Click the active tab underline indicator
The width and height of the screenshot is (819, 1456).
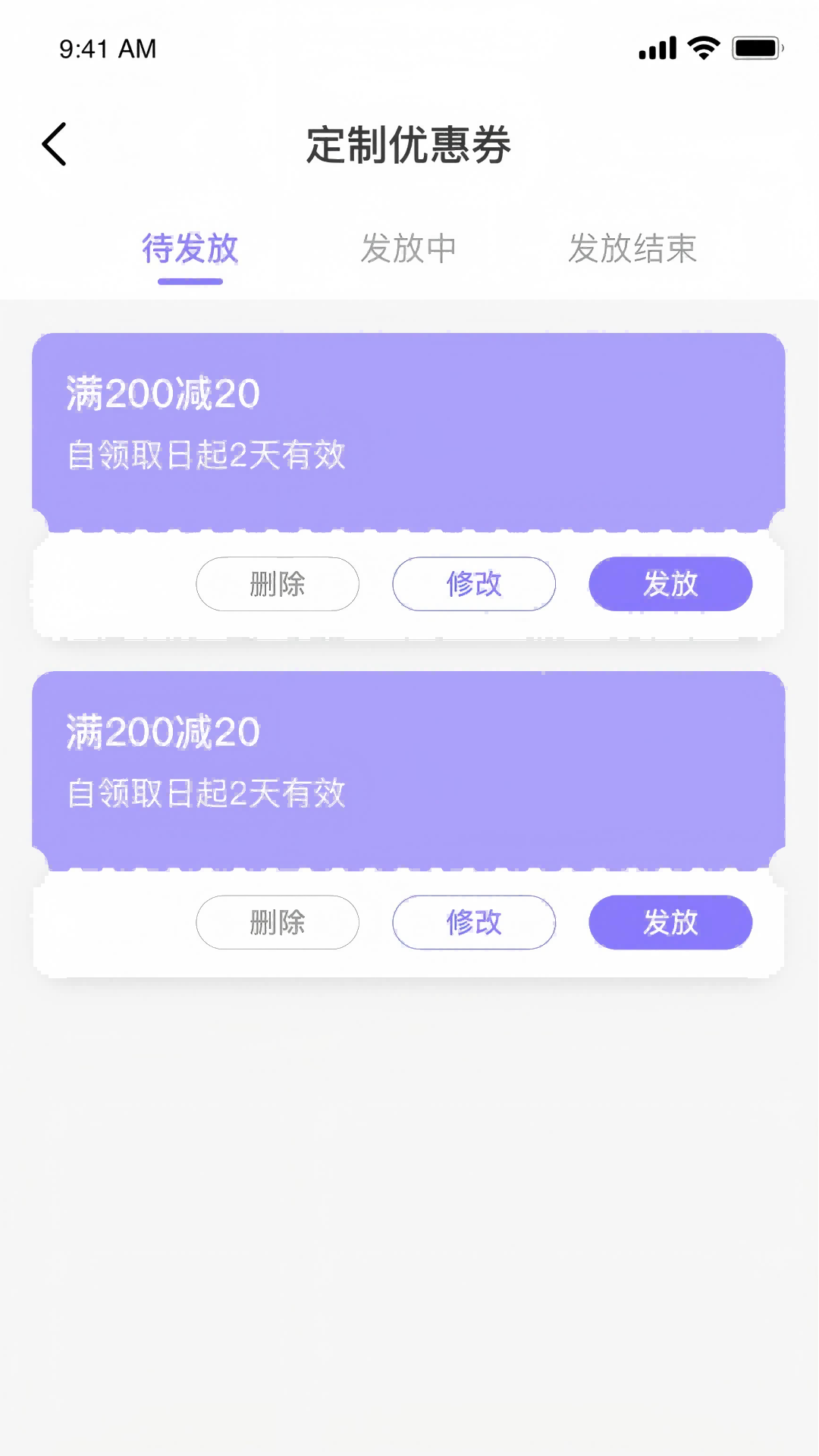190,281
